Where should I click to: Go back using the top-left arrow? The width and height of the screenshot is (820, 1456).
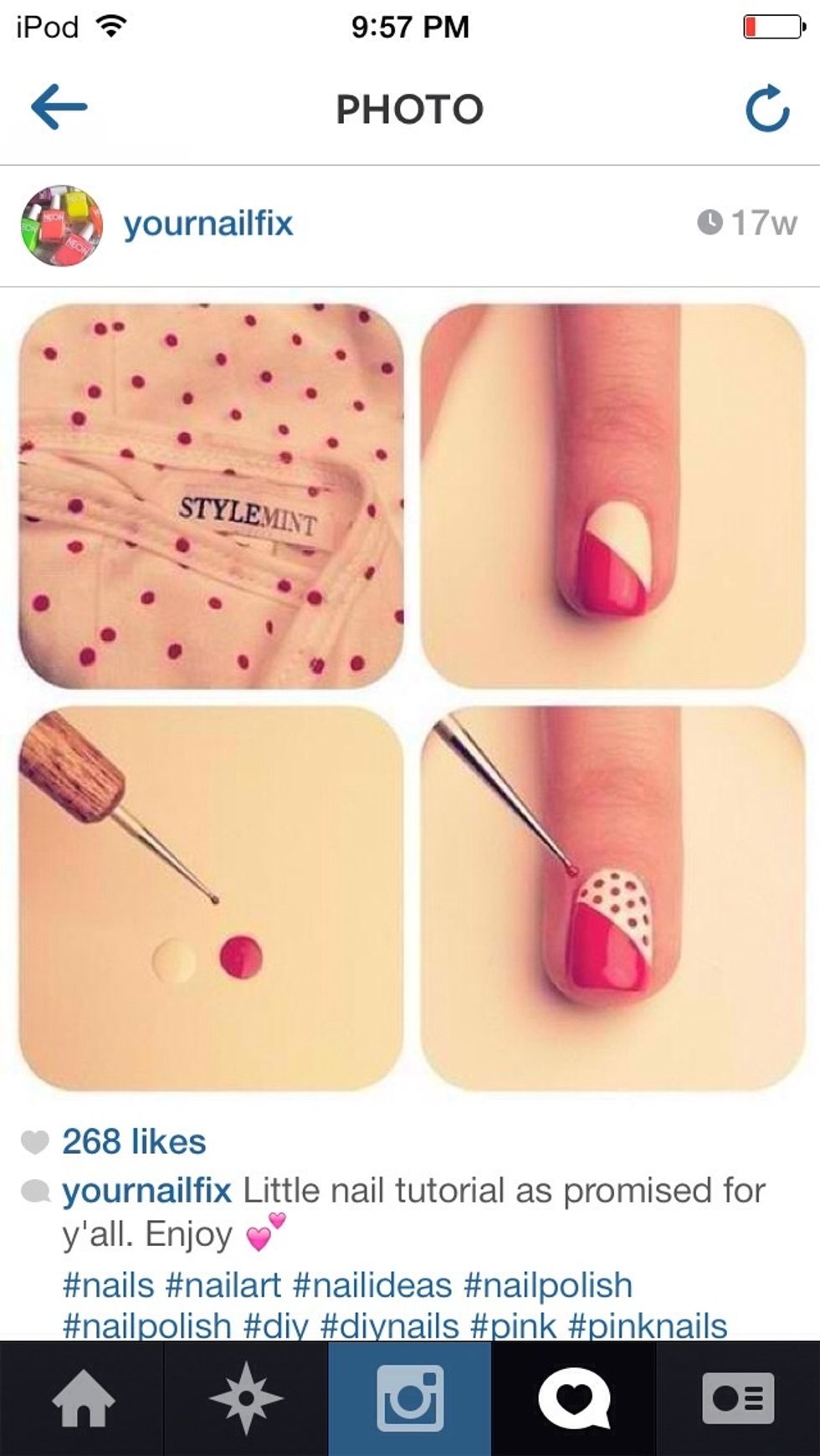point(59,107)
